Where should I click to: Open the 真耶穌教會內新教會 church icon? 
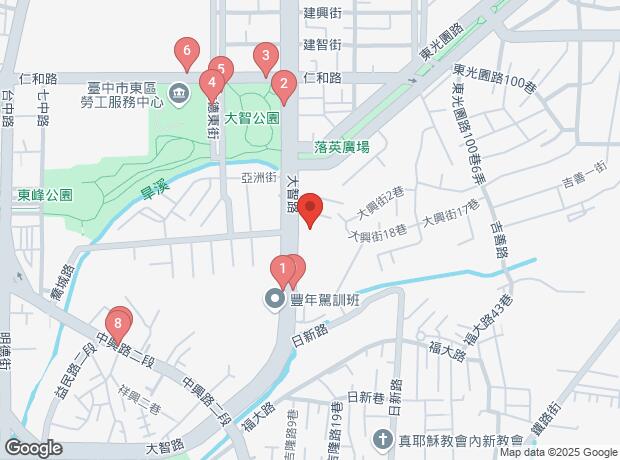coord(381,439)
